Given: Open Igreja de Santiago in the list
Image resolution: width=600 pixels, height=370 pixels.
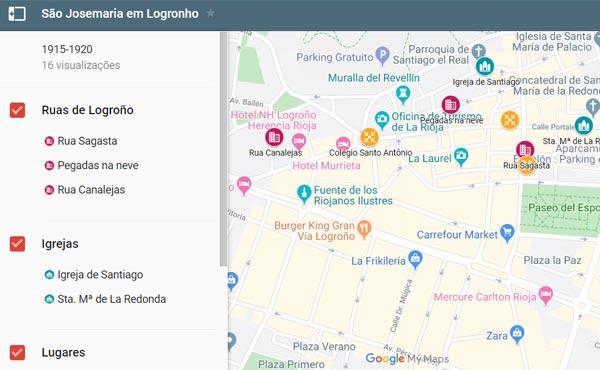Looking at the screenshot, I should tap(100, 275).
